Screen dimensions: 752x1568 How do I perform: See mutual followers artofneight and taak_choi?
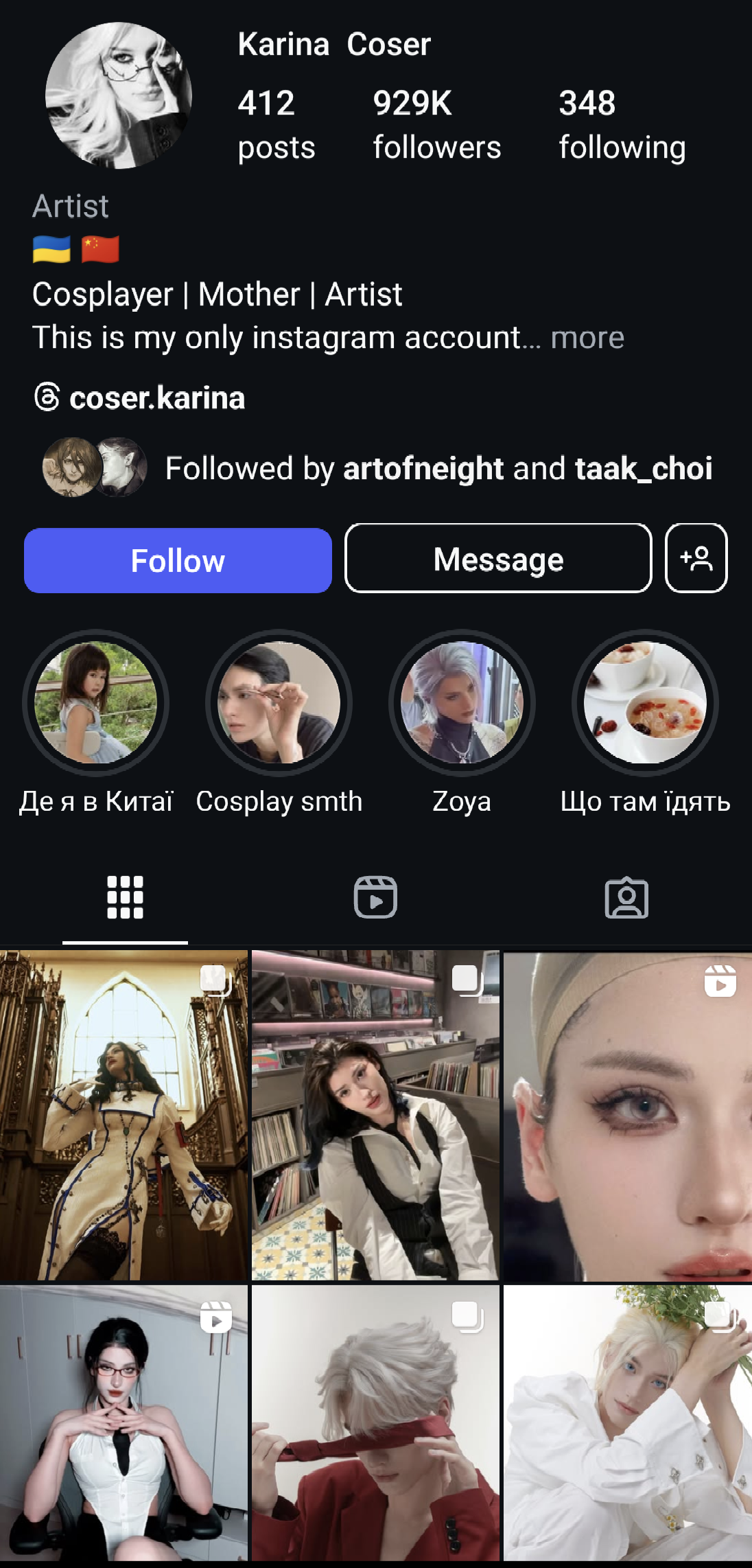point(438,469)
